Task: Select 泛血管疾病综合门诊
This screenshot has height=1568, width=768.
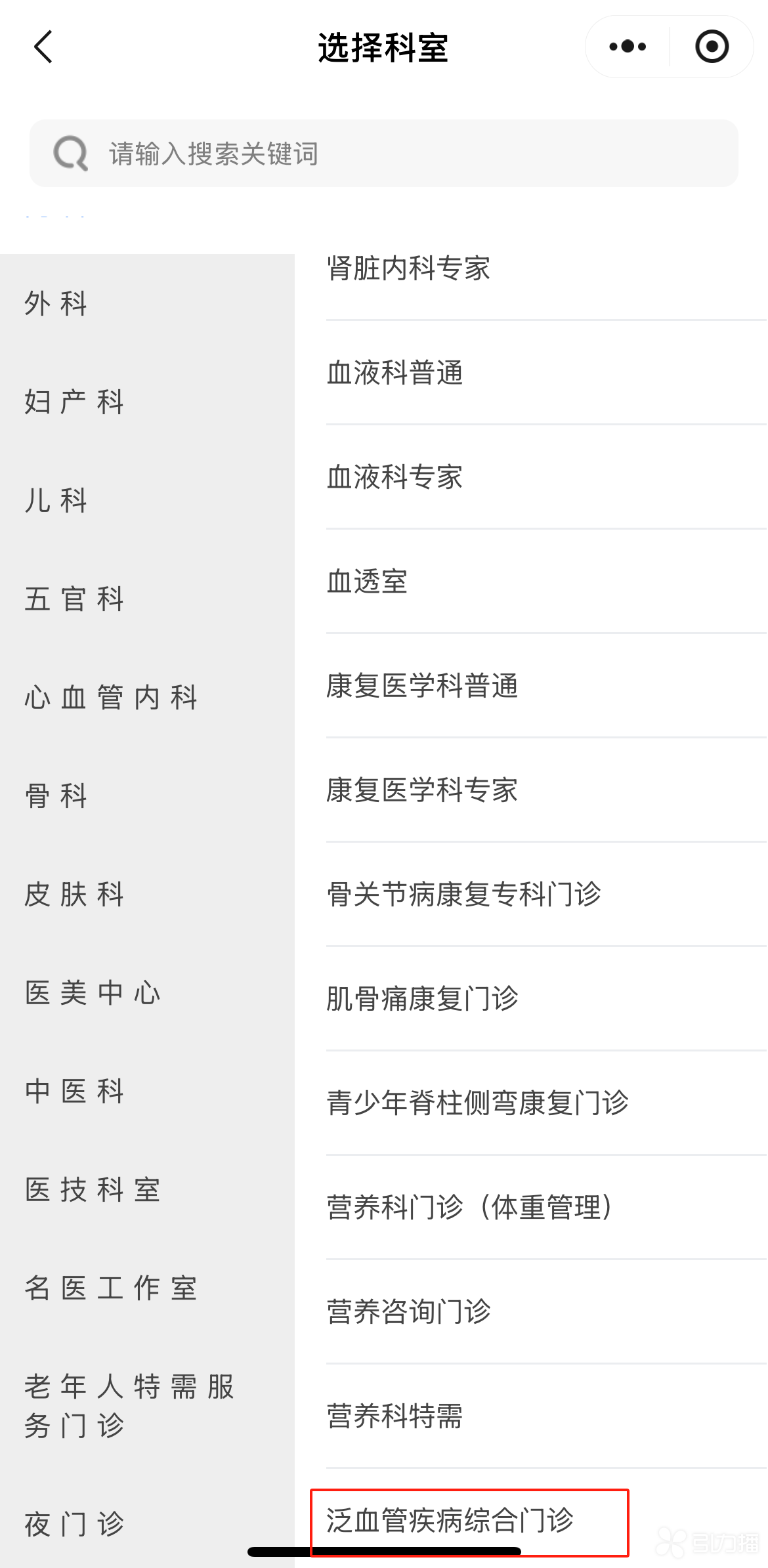Action: point(450,1520)
